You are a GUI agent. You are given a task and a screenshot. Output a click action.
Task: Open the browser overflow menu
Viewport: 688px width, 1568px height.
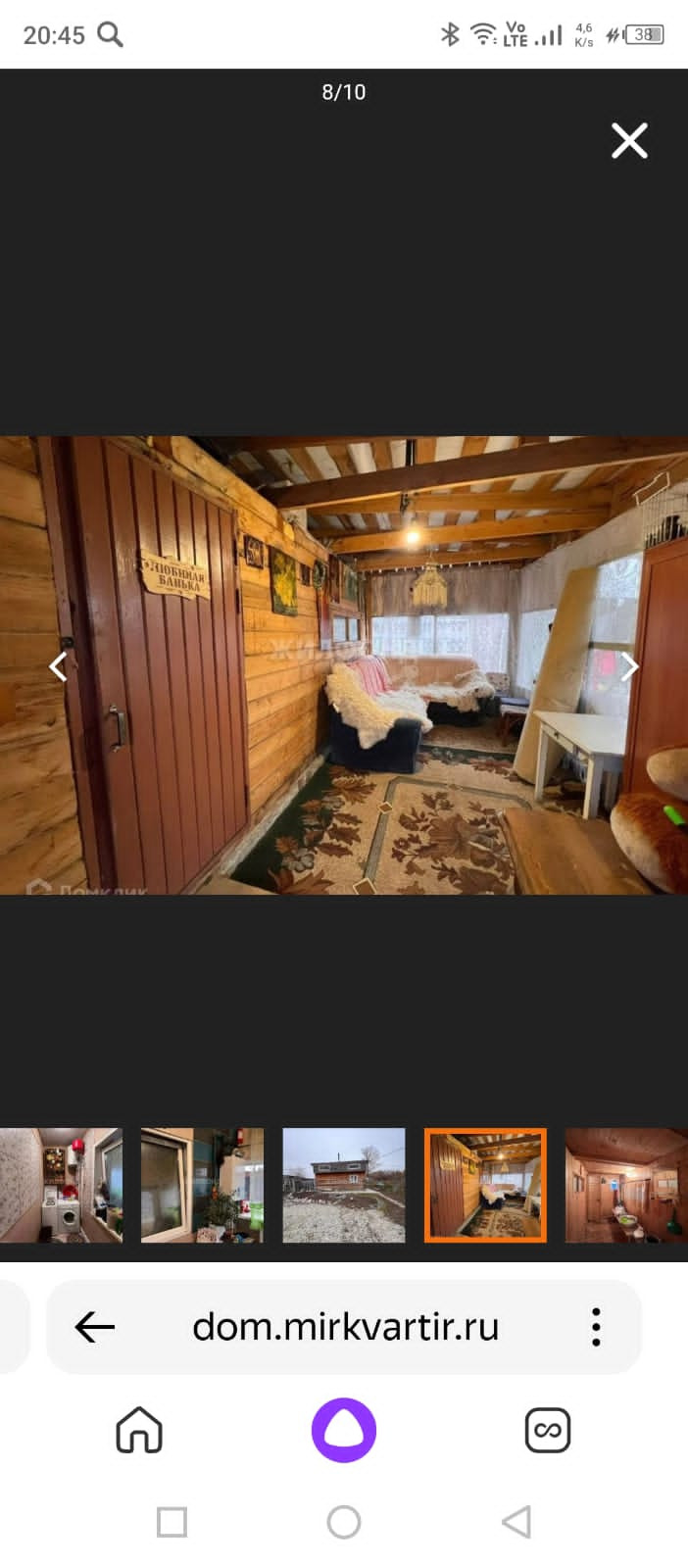[596, 1327]
